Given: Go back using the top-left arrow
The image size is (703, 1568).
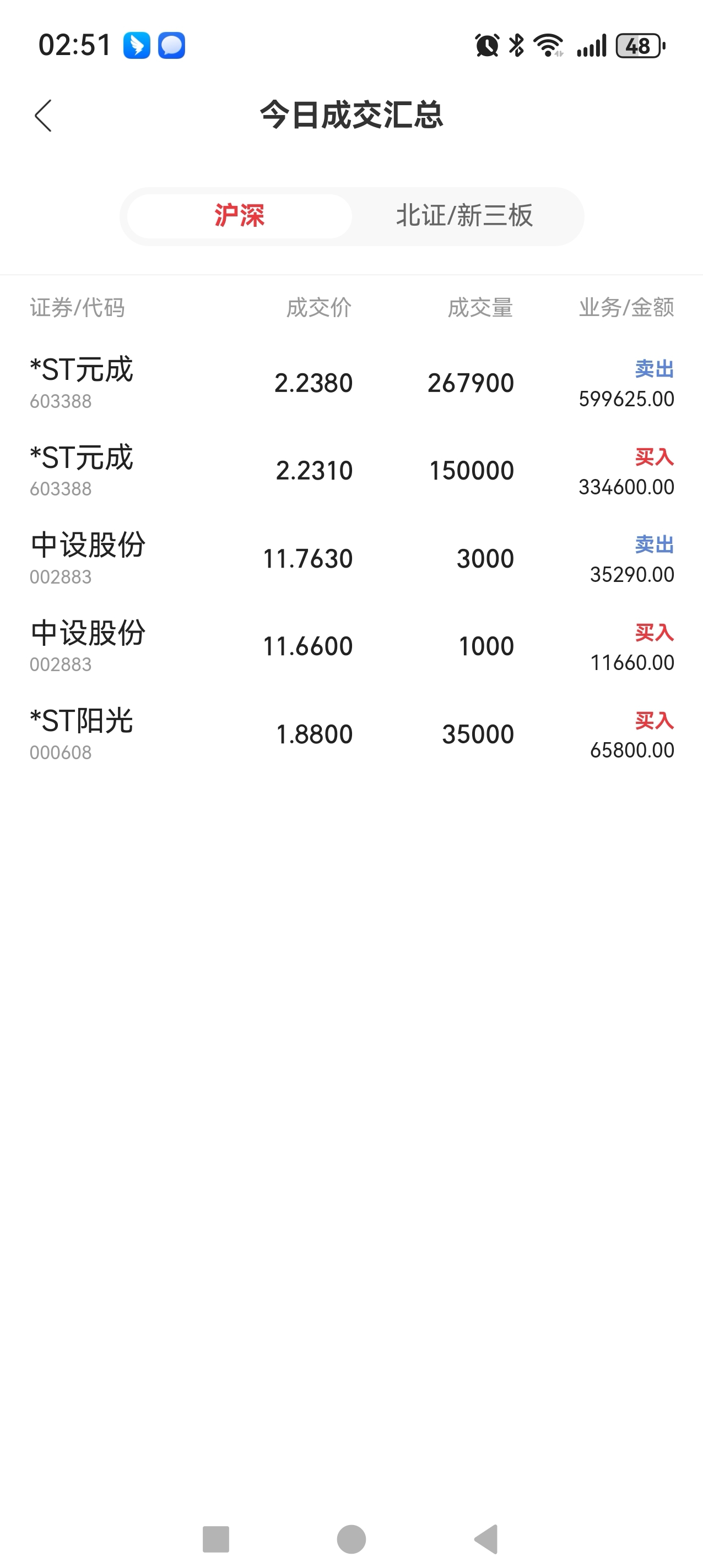Looking at the screenshot, I should 44,116.
